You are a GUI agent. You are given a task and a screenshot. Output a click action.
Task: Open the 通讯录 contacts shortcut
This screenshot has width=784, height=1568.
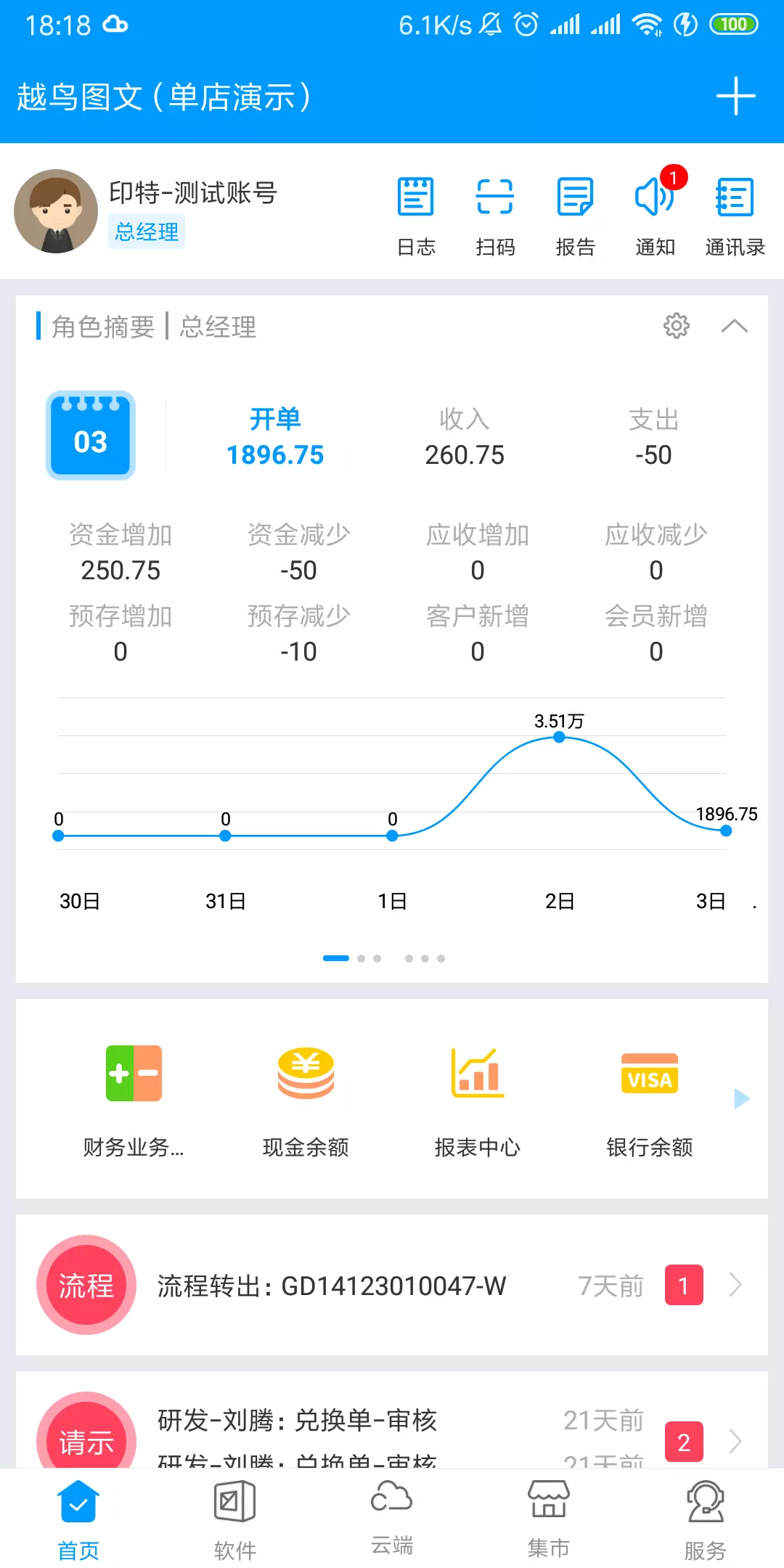[735, 216]
